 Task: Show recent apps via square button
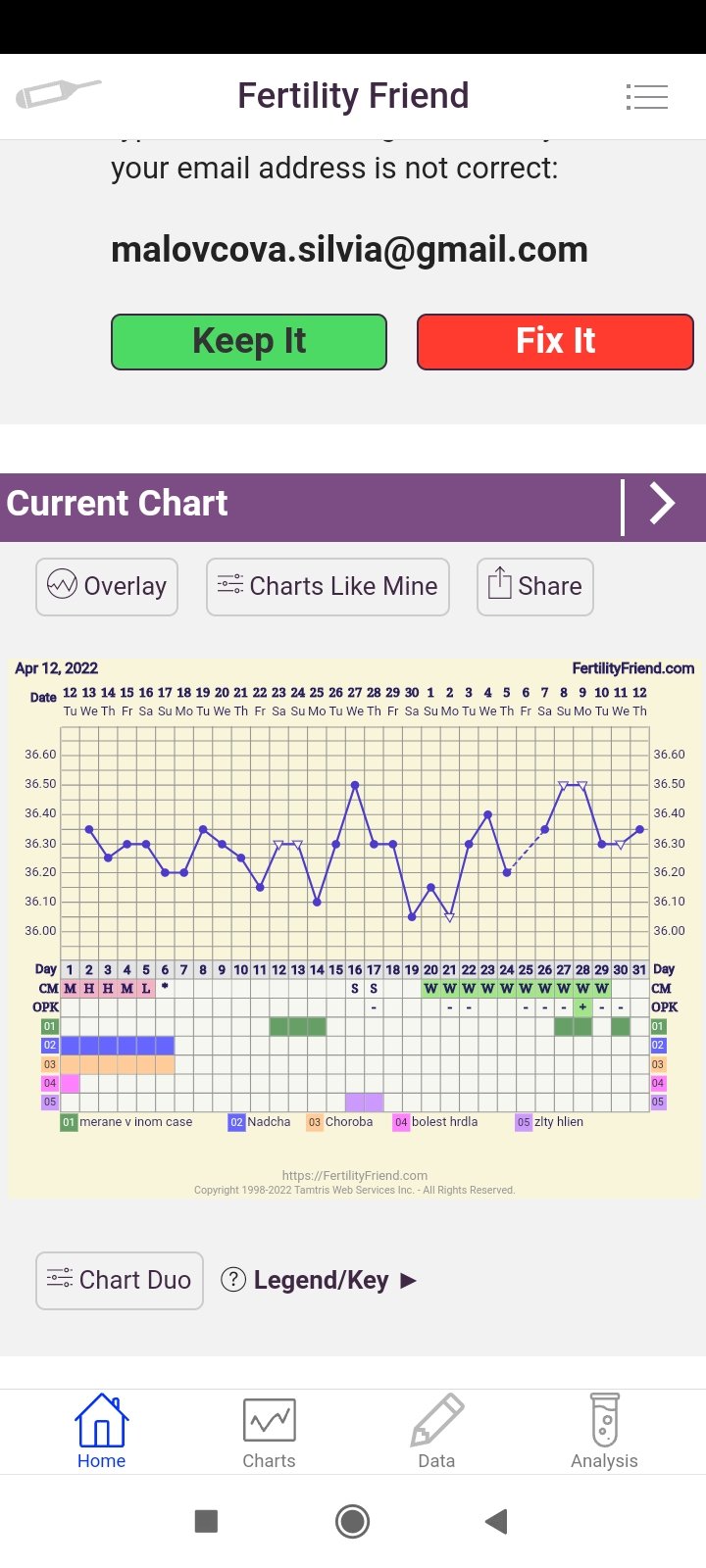point(206,1521)
